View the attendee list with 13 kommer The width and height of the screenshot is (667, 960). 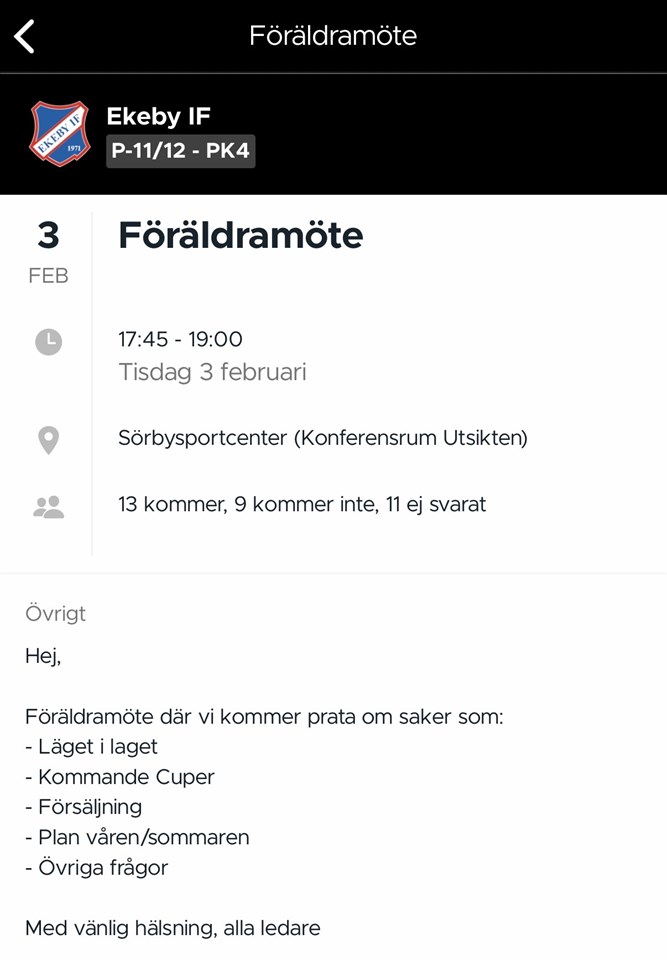[x=301, y=505]
